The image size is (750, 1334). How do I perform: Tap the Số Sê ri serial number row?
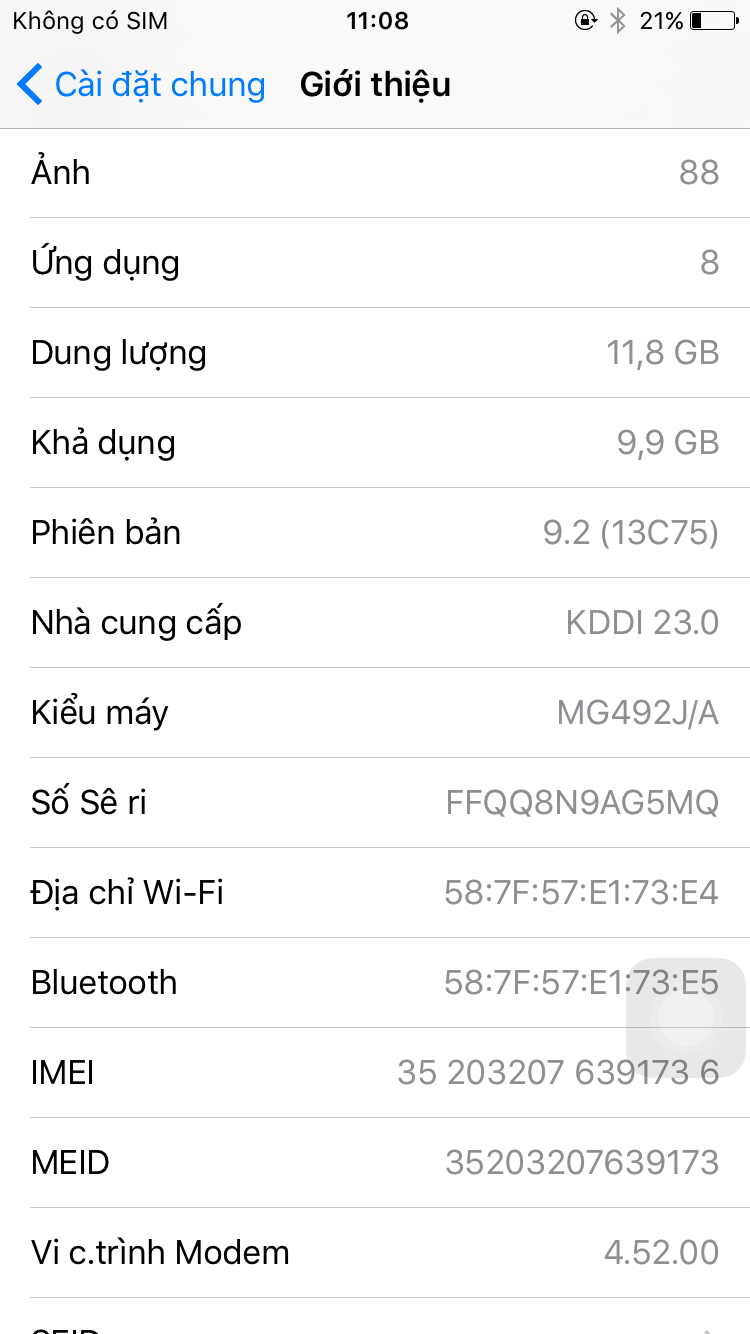(375, 802)
